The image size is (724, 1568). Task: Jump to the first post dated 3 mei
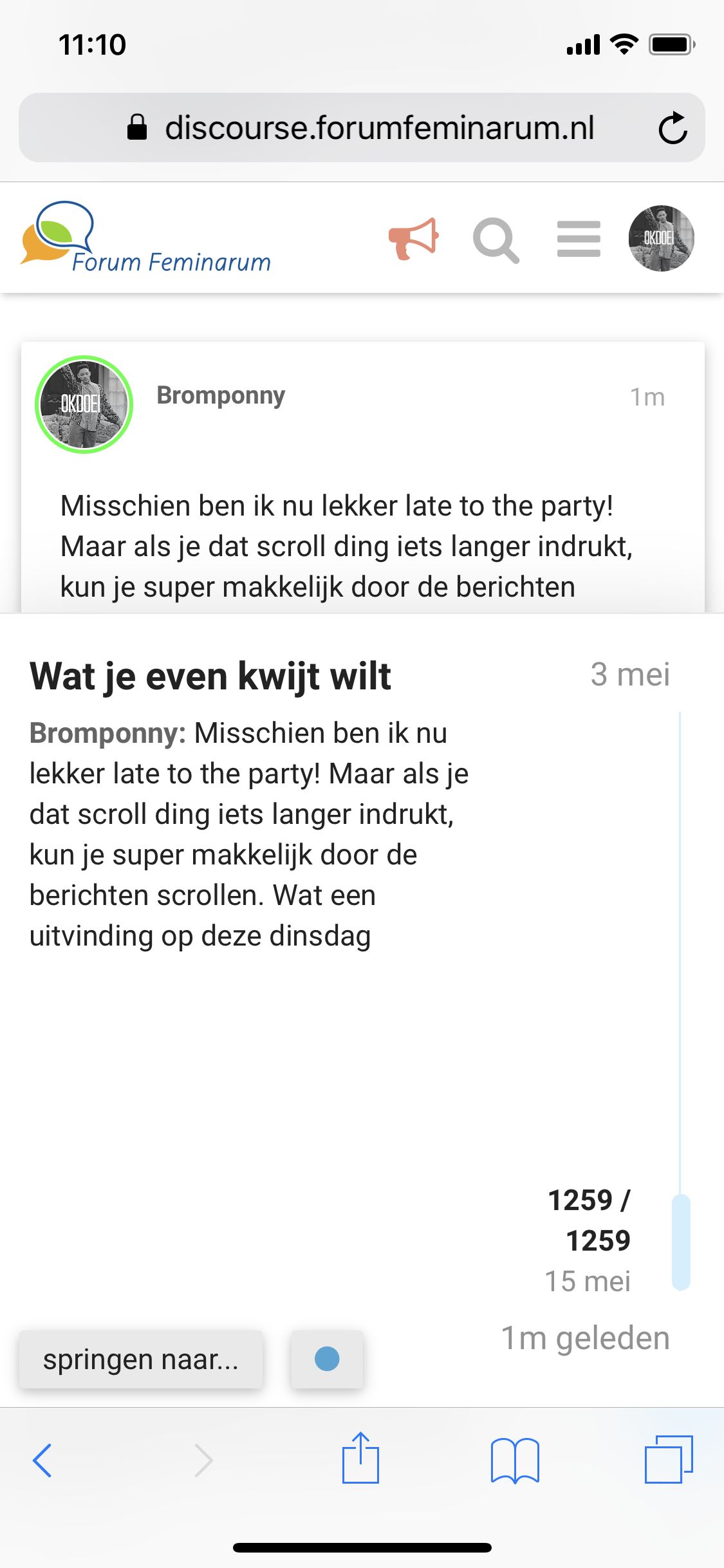coord(630,675)
